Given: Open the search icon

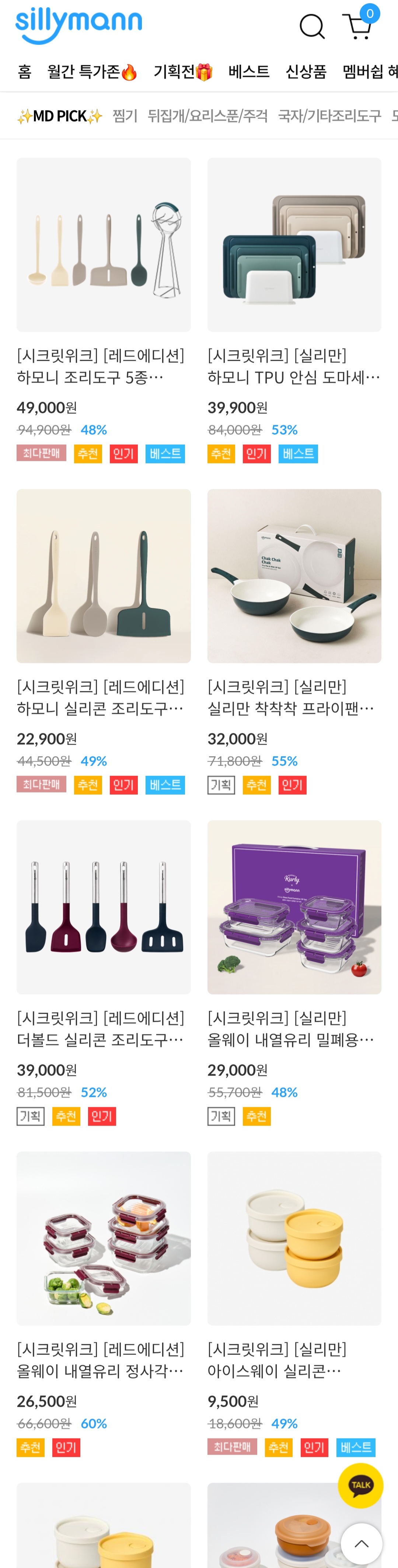Looking at the screenshot, I should click(311, 26).
